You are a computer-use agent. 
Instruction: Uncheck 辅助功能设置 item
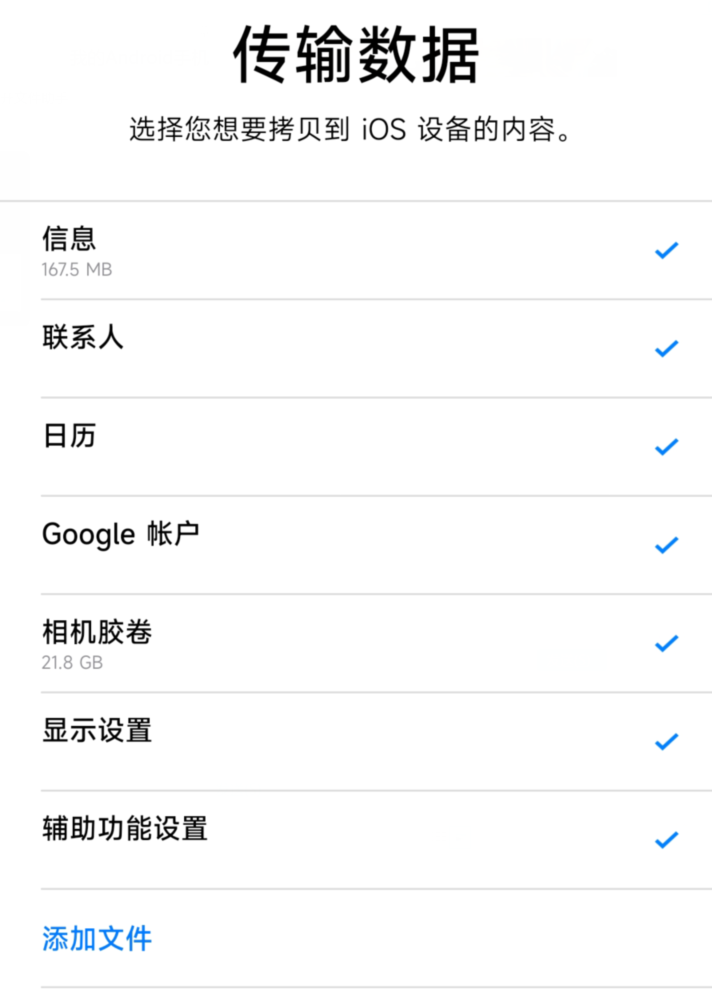pyautogui.click(x=666, y=840)
